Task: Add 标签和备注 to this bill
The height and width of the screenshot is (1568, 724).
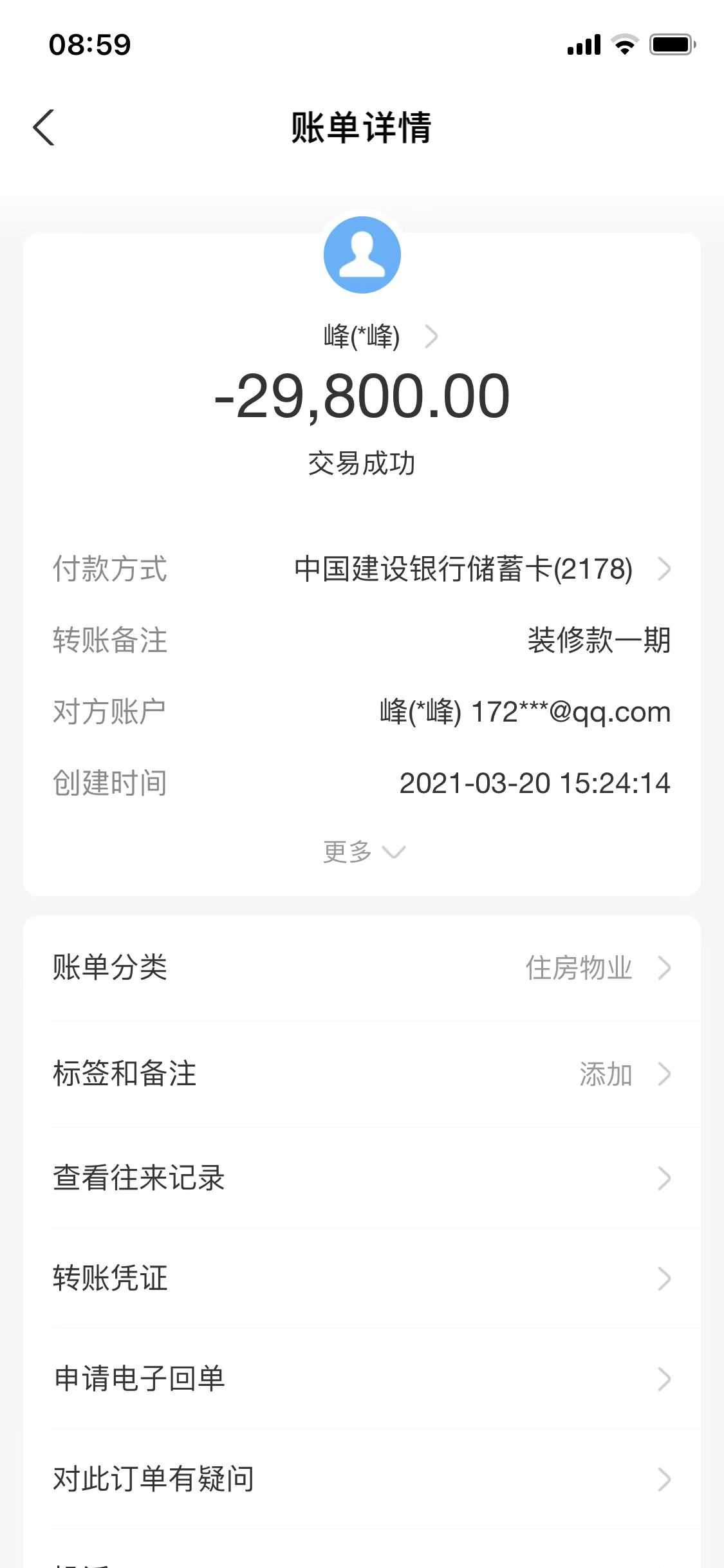Action: 362,1074
